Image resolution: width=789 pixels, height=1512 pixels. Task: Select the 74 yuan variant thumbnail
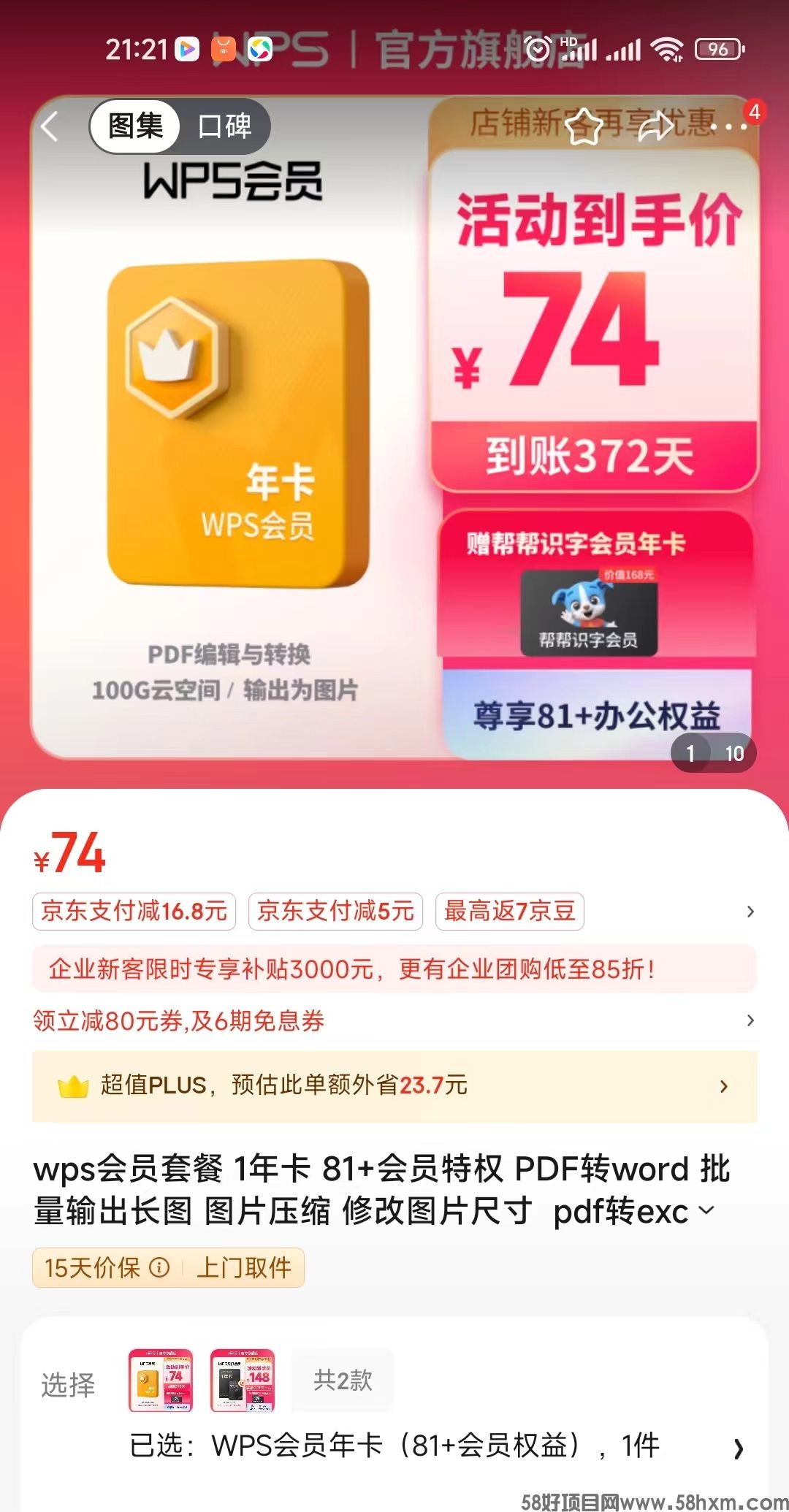tap(161, 1380)
